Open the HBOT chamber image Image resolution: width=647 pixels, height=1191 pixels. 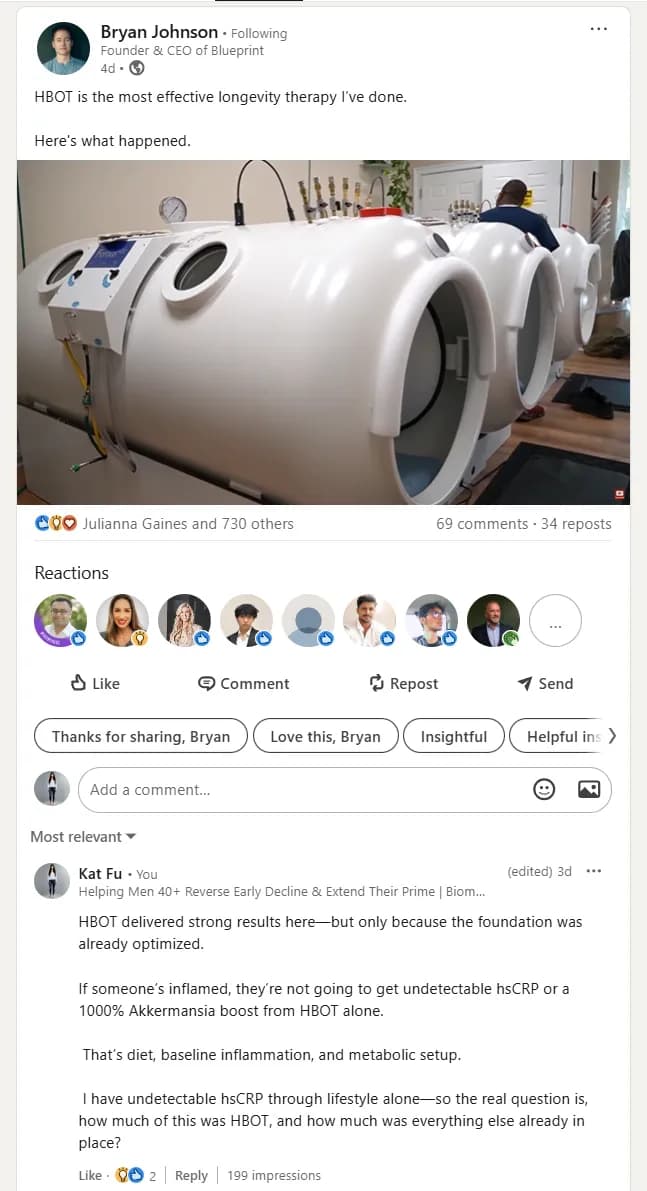click(x=323, y=332)
